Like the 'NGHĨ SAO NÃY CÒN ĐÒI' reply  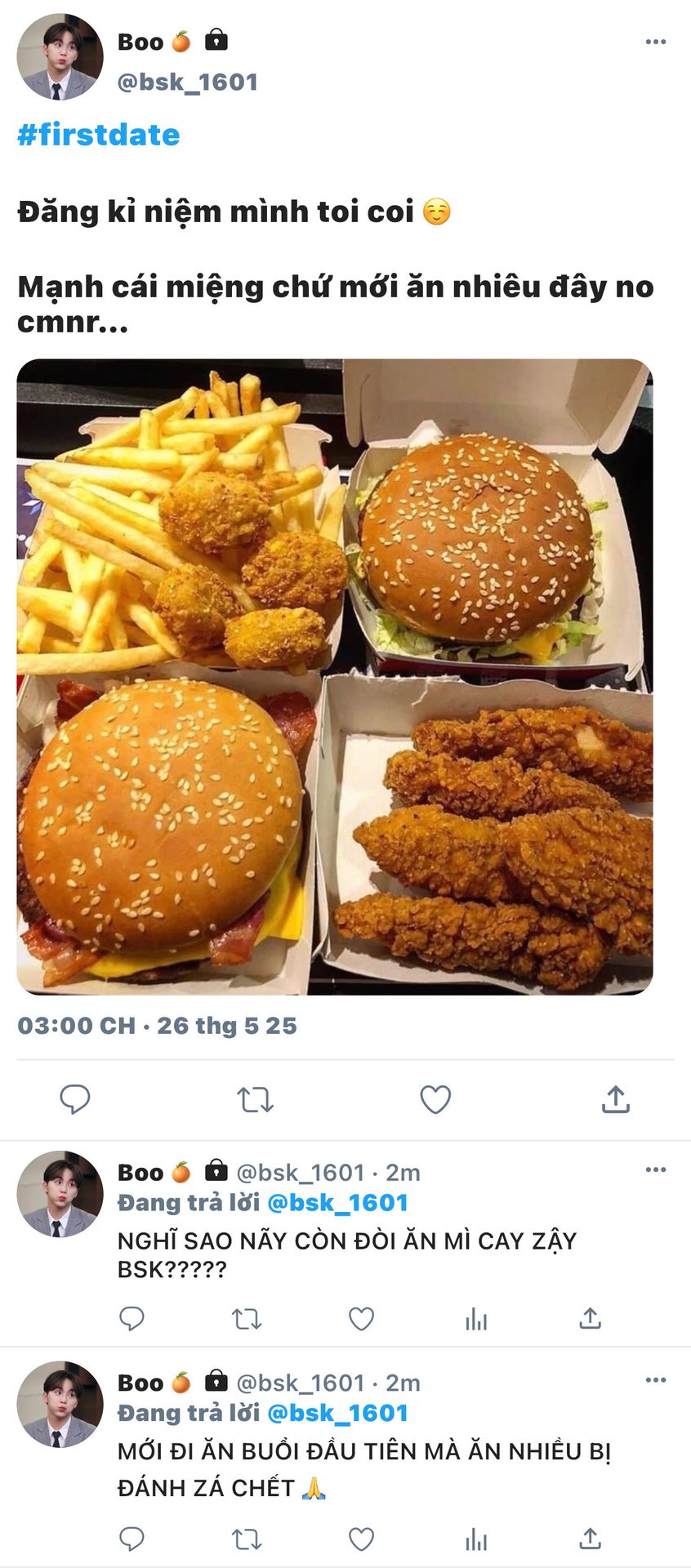pyautogui.click(x=361, y=1318)
